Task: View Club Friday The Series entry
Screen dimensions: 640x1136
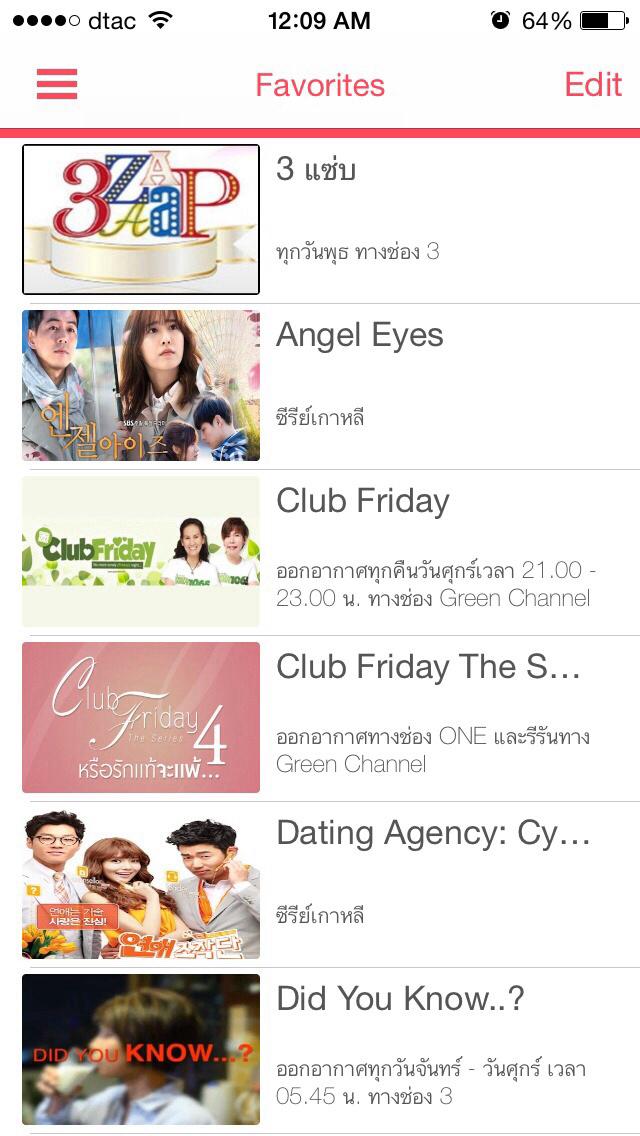Action: click(330, 717)
